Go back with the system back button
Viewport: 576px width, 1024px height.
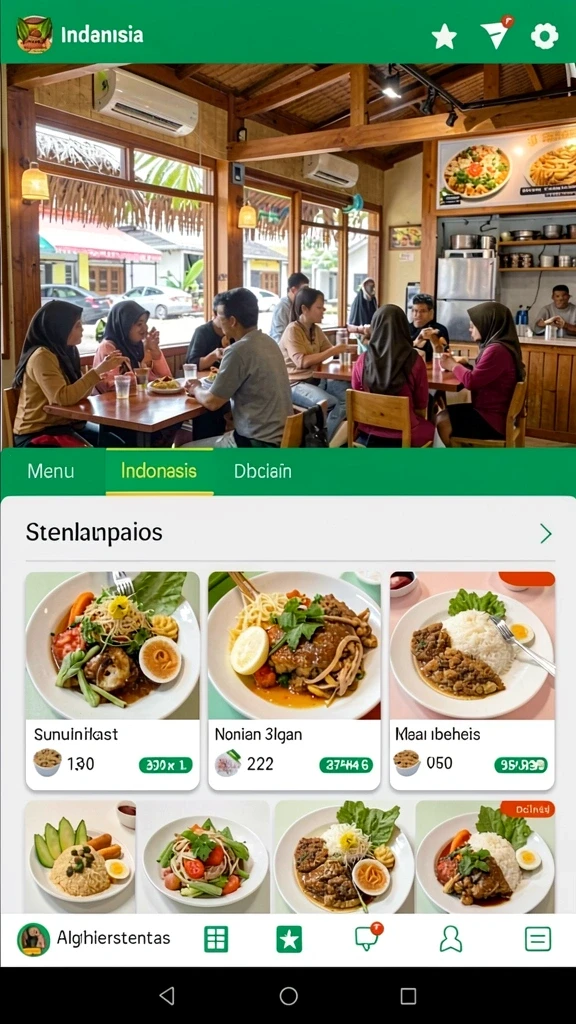167,995
